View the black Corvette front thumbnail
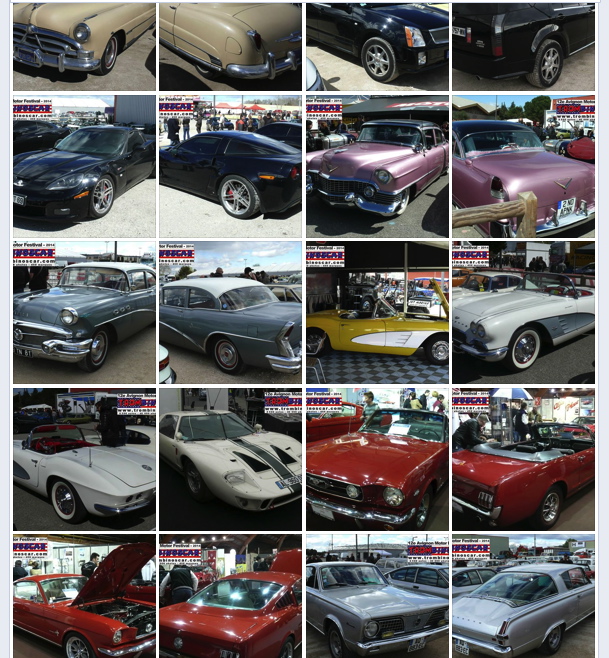The image size is (609, 658). coord(84,166)
